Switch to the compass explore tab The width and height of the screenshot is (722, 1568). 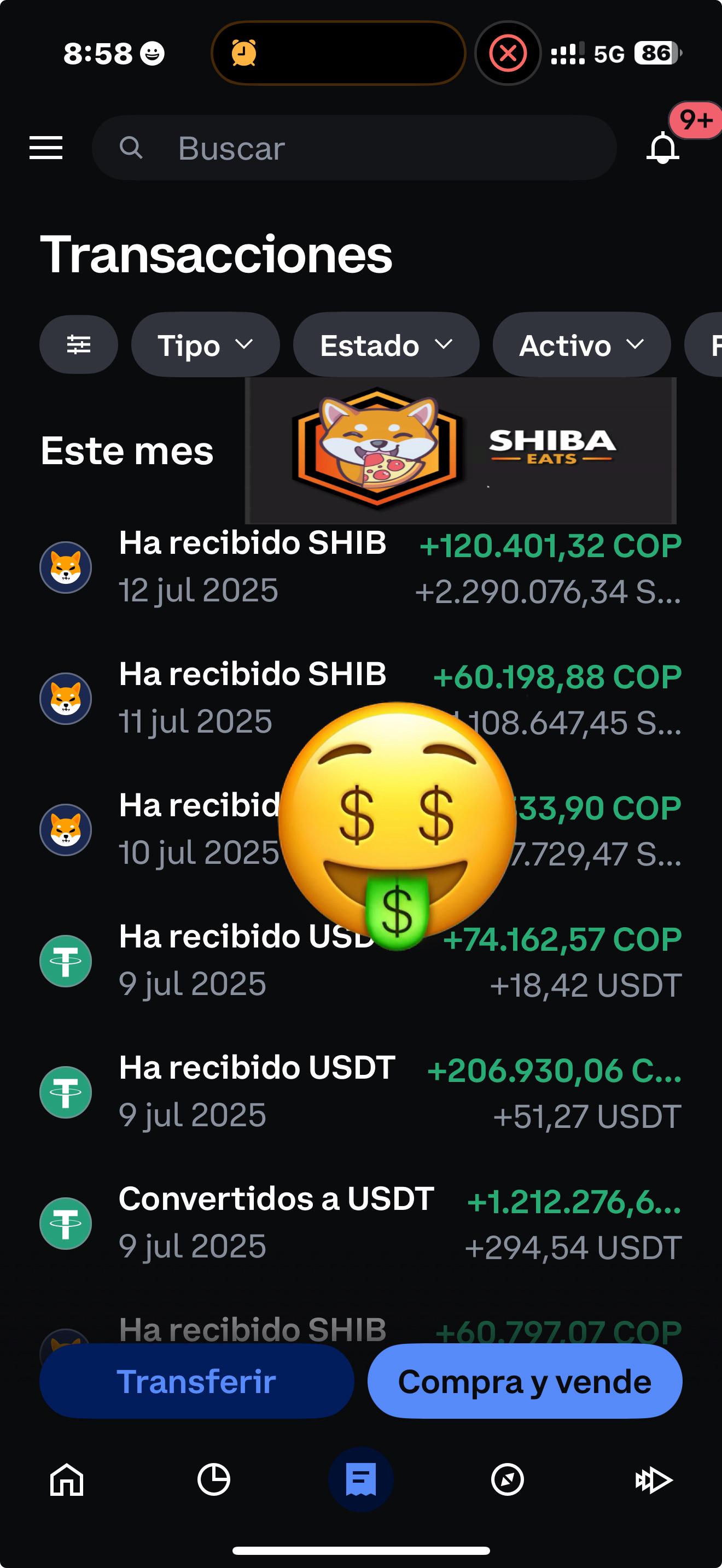point(507,1480)
